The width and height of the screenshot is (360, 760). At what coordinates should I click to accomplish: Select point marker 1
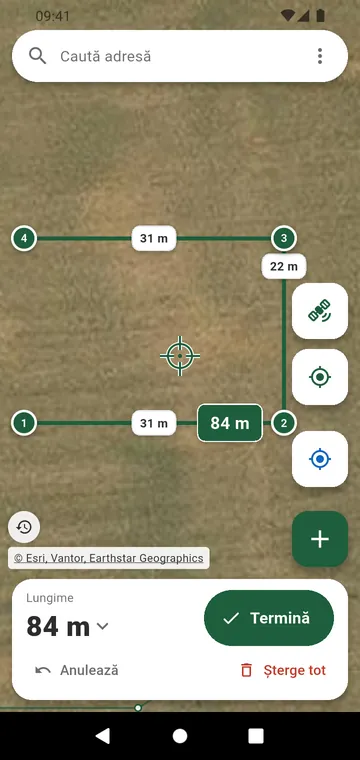[x=24, y=423]
